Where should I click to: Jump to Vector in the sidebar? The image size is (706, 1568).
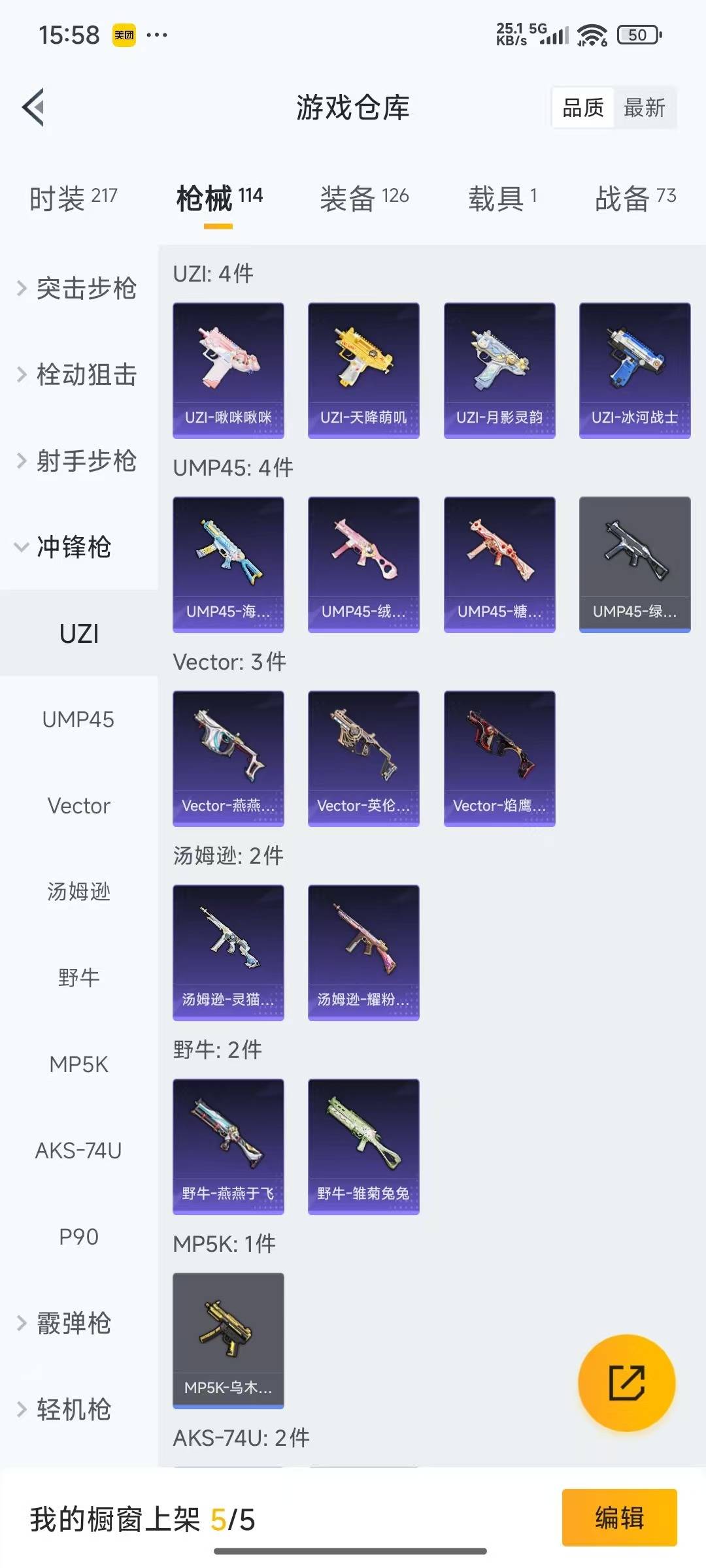[78, 806]
